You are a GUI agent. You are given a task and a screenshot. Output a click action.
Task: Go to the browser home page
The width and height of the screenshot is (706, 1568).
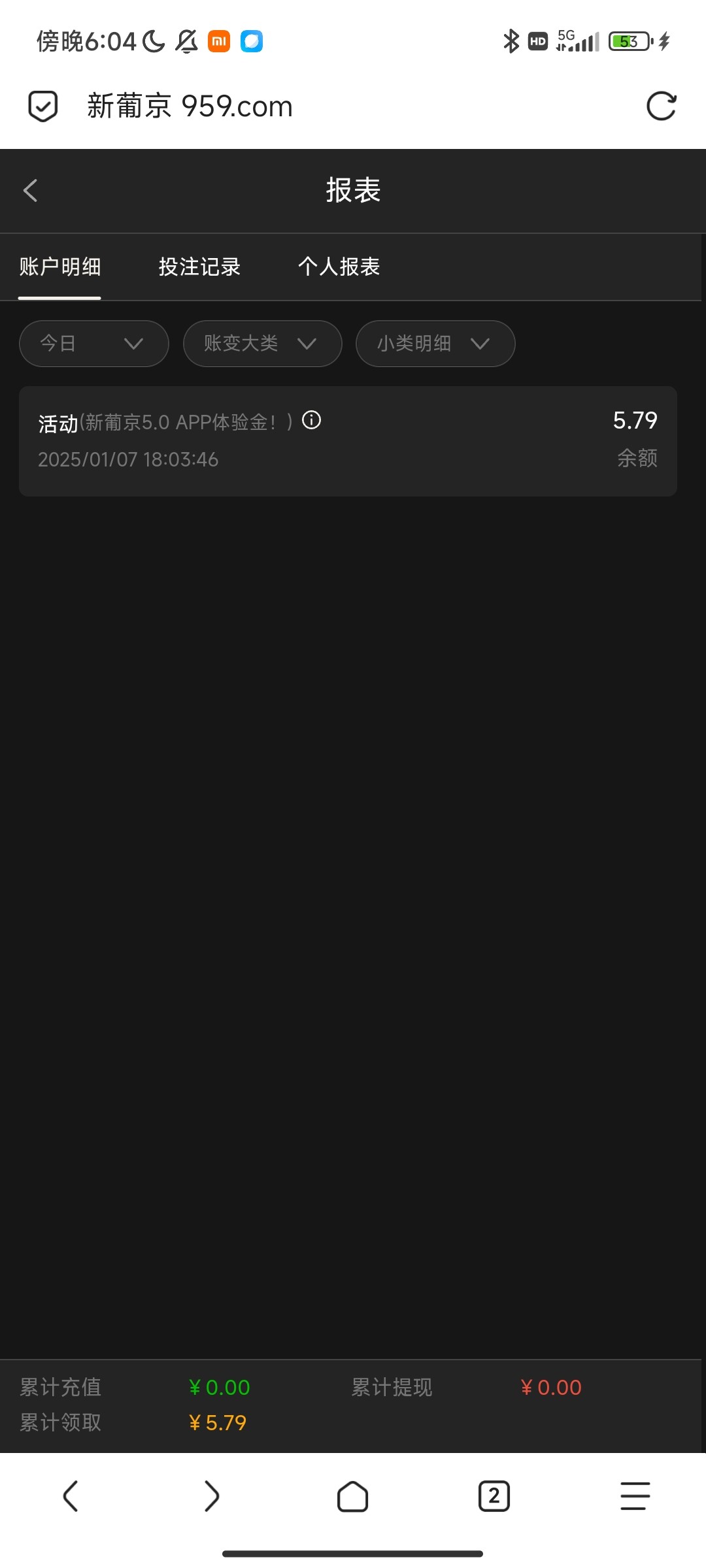(x=352, y=1496)
